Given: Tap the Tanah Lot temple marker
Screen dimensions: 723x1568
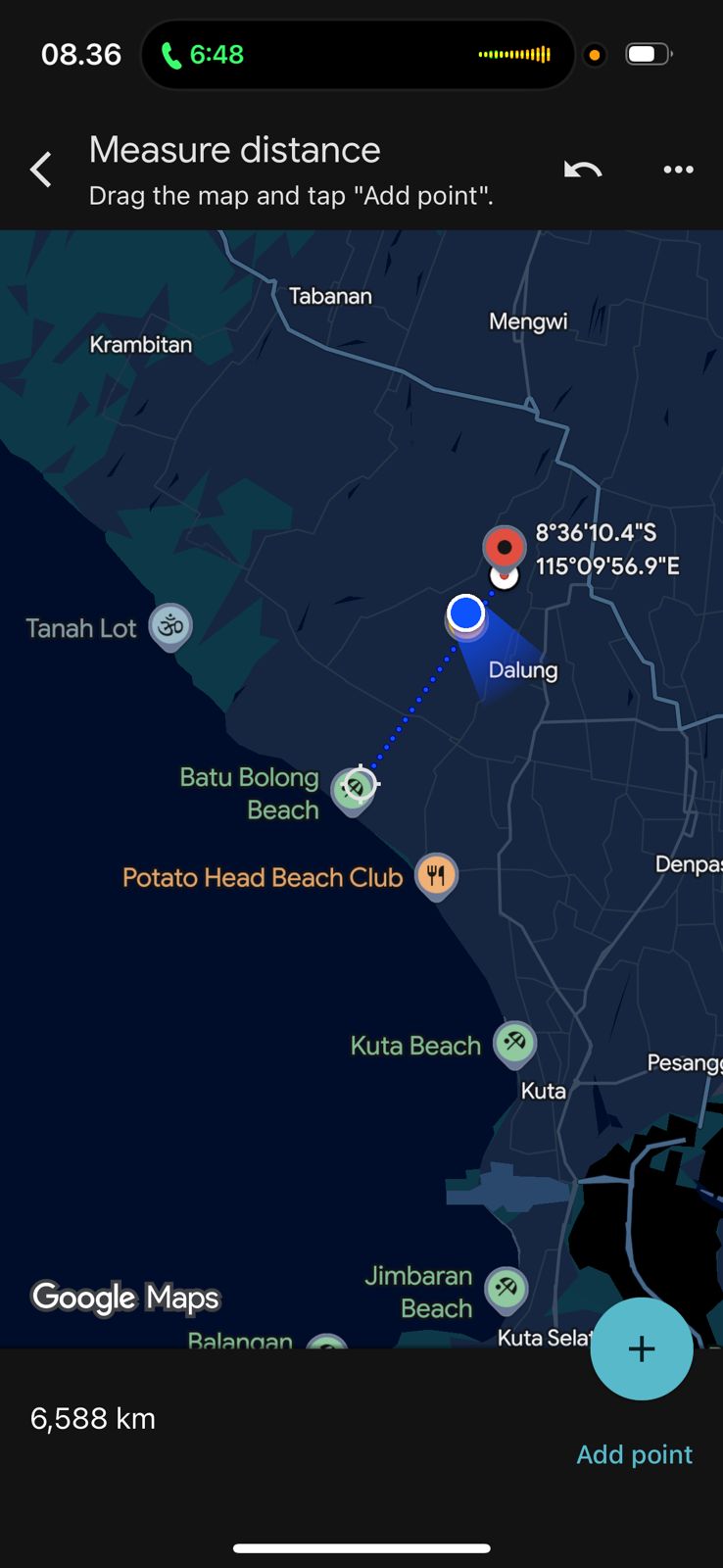Looking at the screenshot, I should (170, 624).
